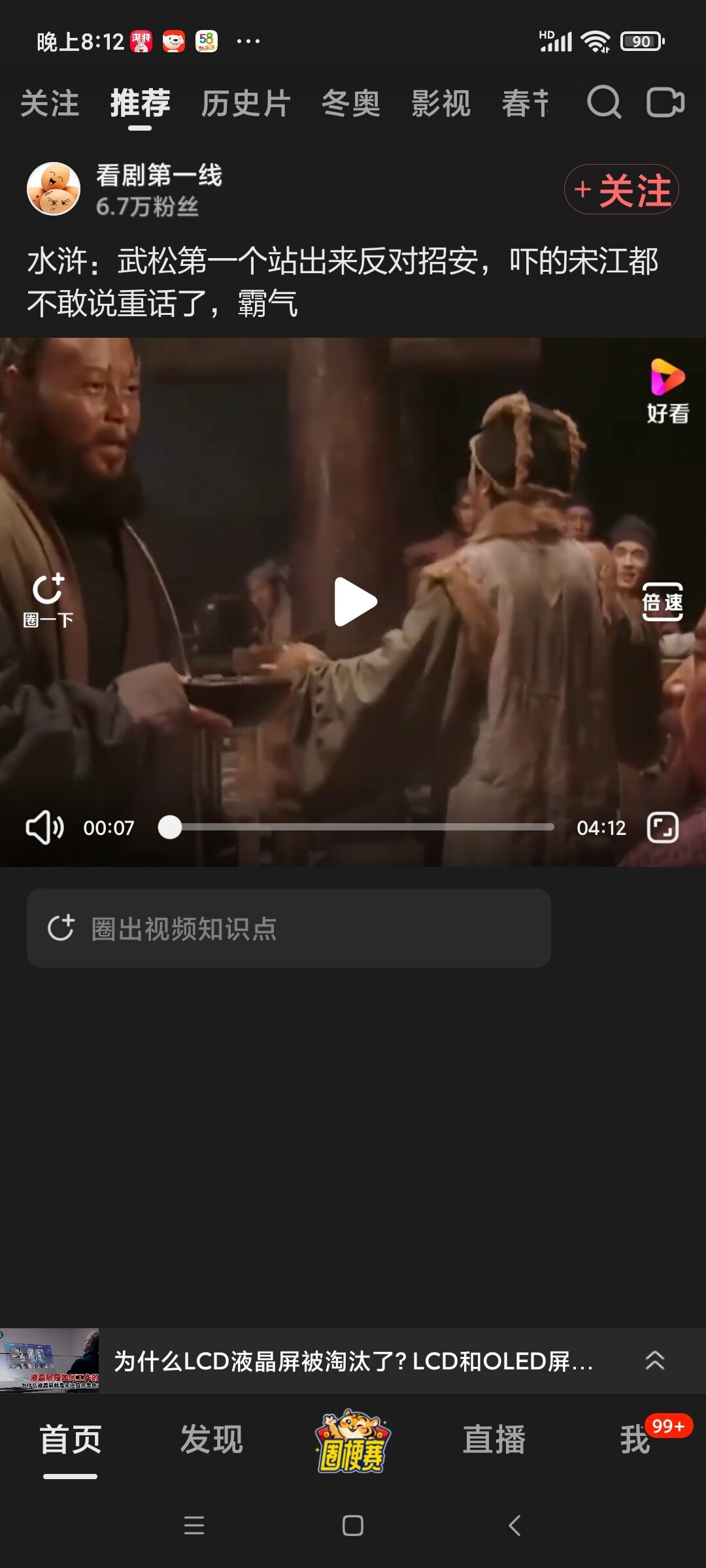The image size is (706, 1568).
Task: Play the video
Action: click(x=354, y=602)
